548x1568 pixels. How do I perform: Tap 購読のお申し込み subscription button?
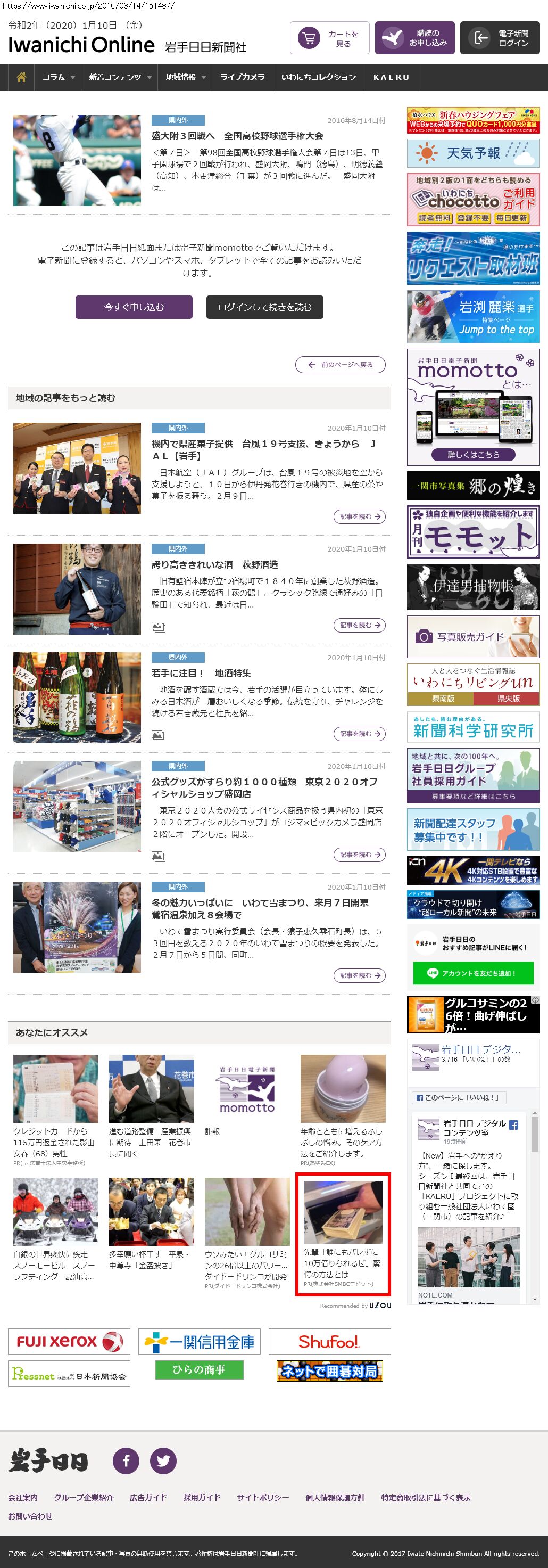414,38
